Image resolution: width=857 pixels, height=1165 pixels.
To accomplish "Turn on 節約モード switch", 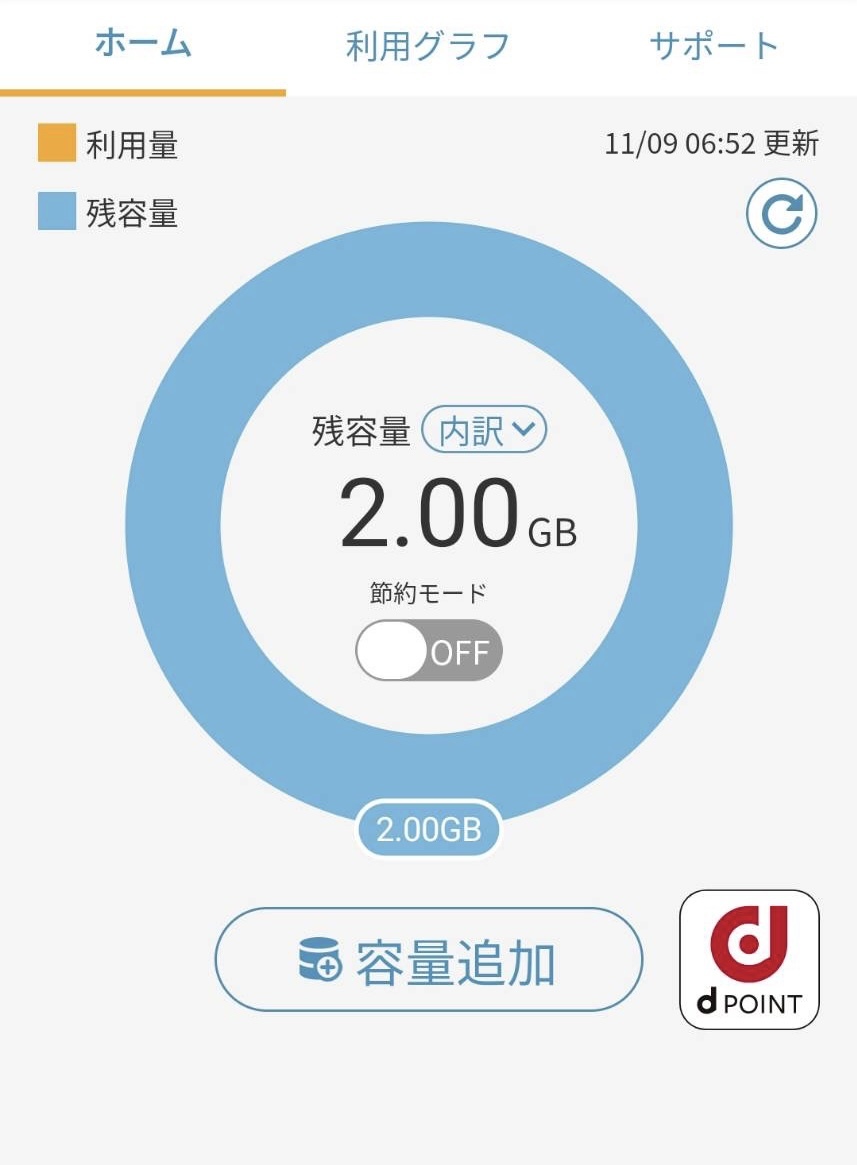I will click(429, 651).
